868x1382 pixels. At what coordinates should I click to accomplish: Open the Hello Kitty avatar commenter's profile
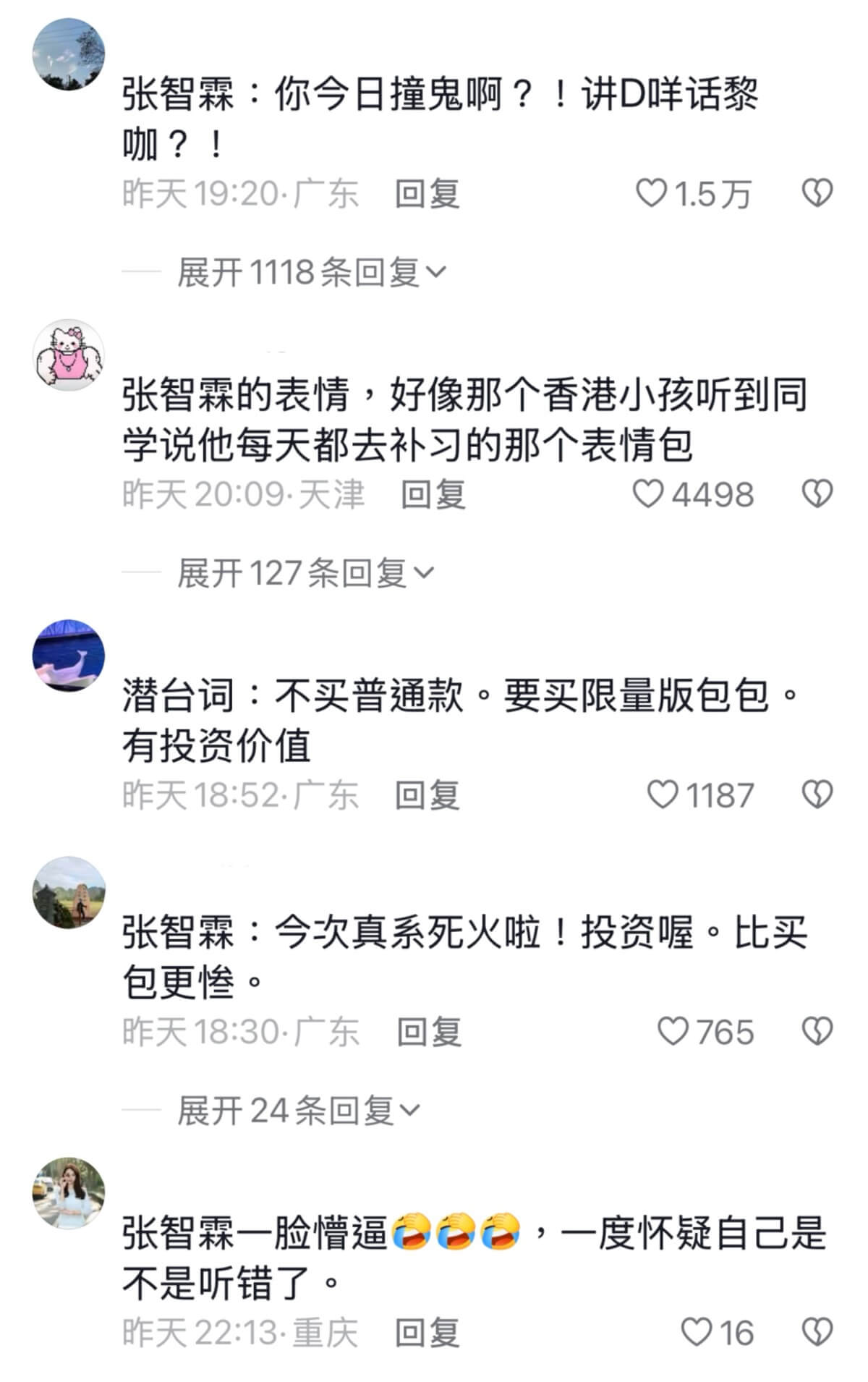69,355
